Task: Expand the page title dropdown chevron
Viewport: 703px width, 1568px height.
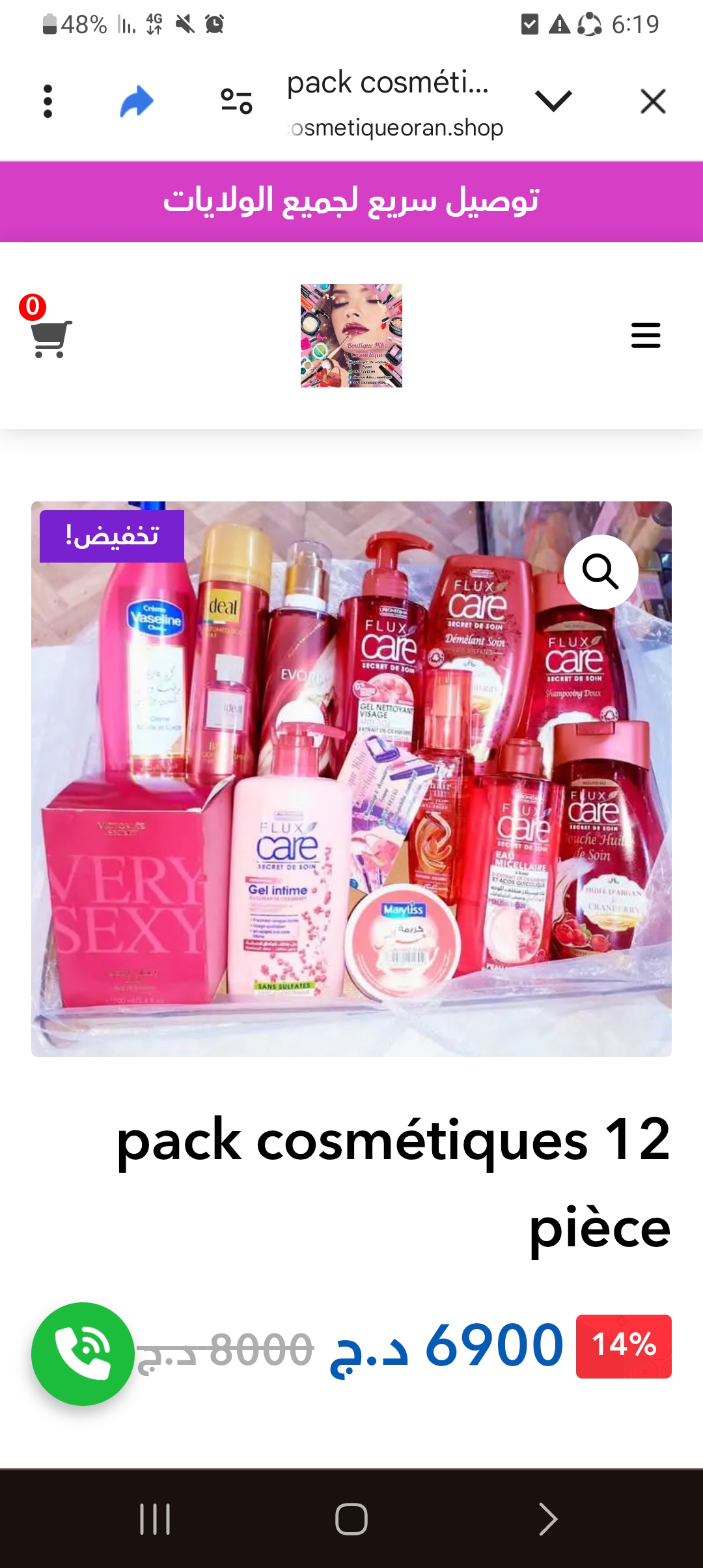Action: click(553, 101)
